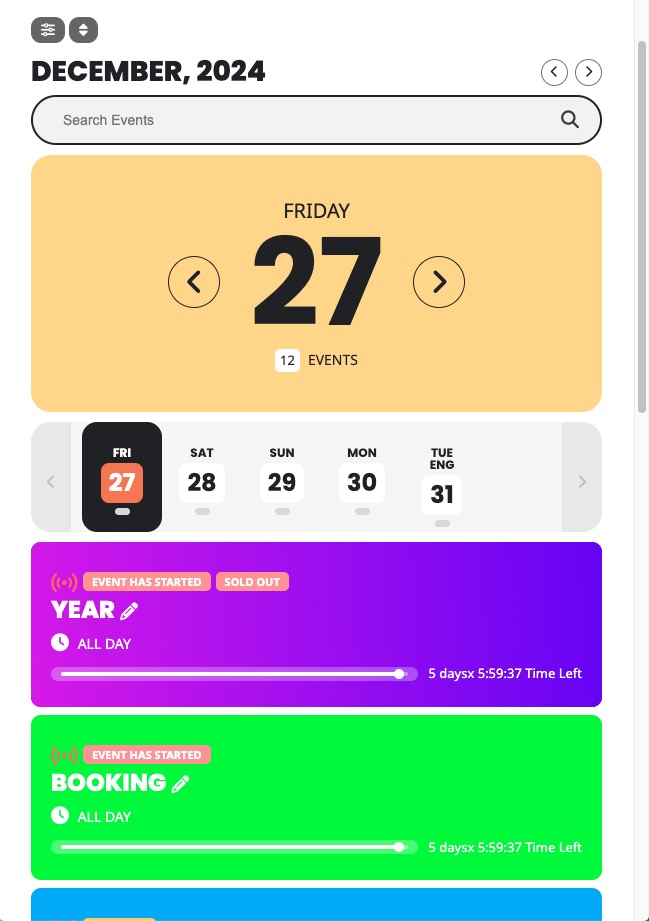Show earlier dates in the date strip
The width and height of the screenshot is (649, 921).
pyautogui.click(x=51, y=477)
